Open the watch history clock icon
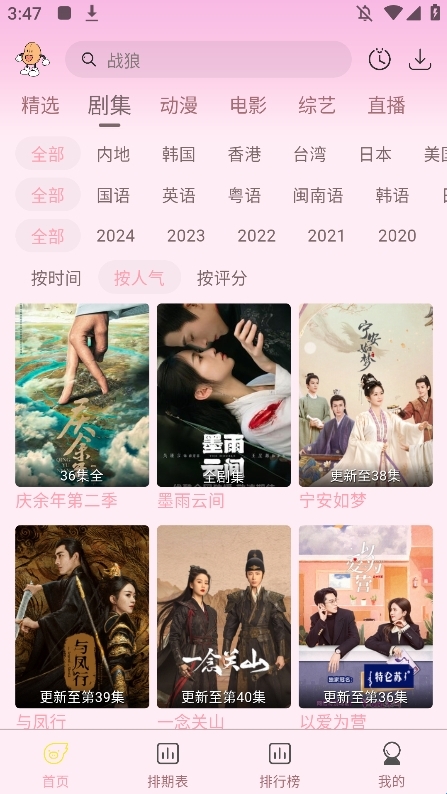447x794 pixels. tap(379, 60)
